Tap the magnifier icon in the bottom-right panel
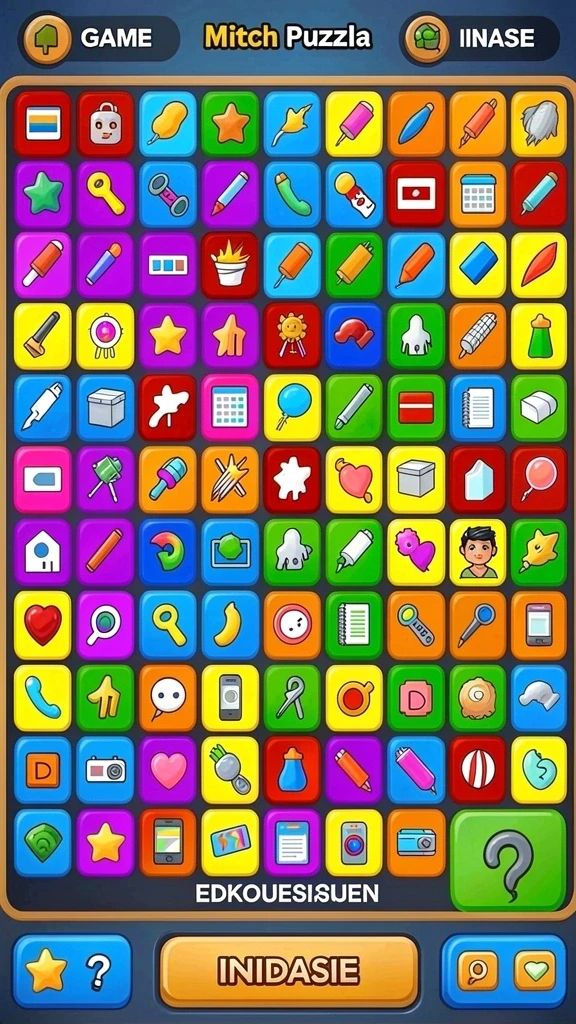 point(477,970)
